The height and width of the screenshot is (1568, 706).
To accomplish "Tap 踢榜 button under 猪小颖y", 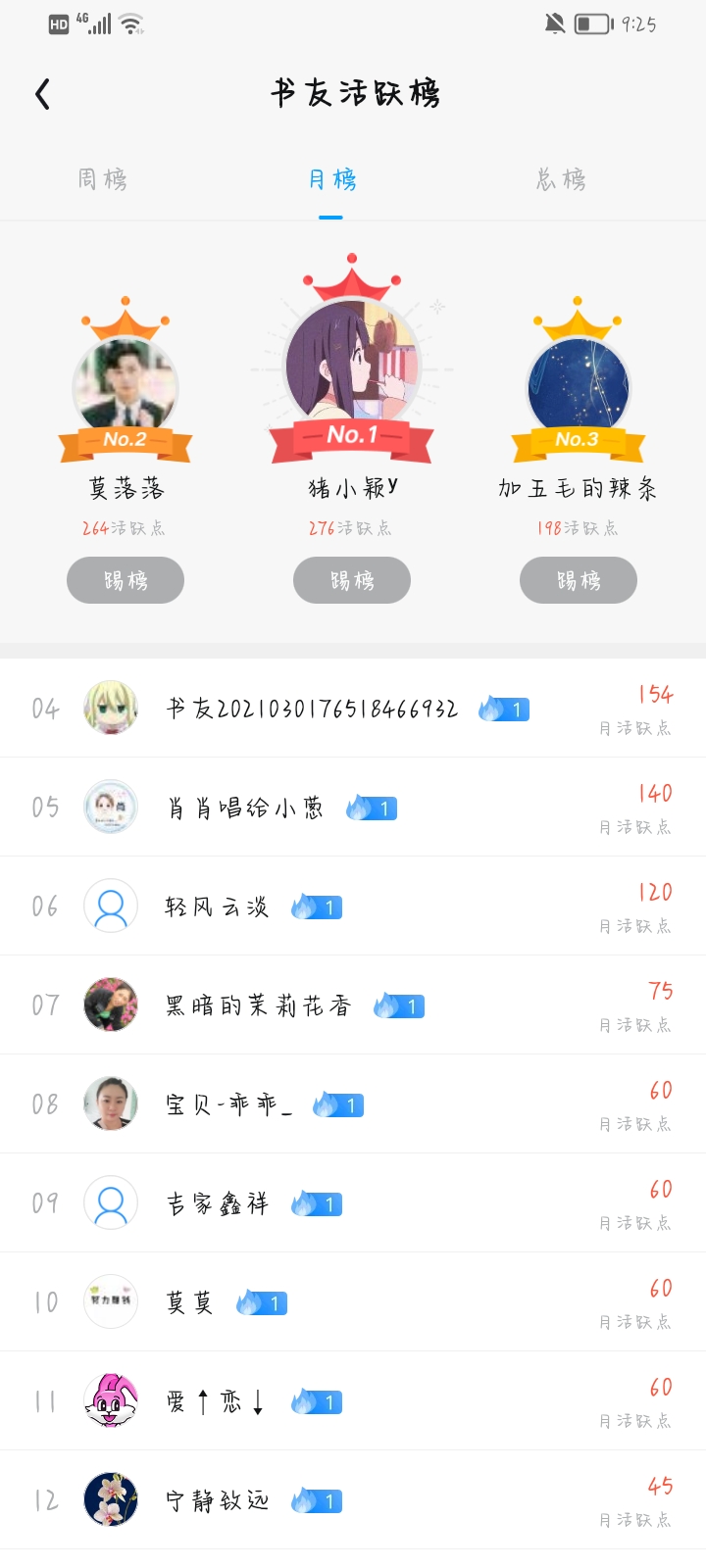I will [352, 580].
